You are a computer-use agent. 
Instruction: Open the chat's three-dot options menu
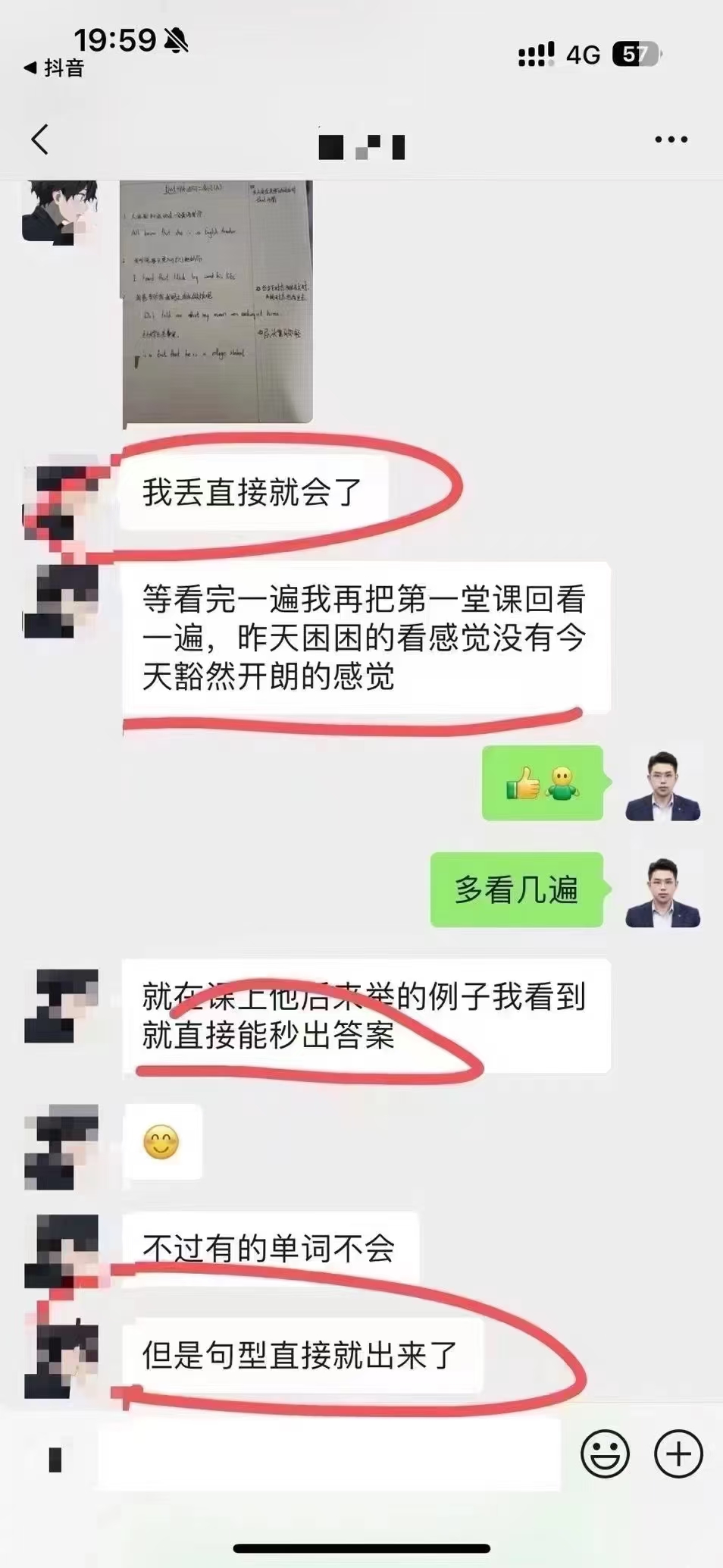pyautogui.click(x=671, y=140)
